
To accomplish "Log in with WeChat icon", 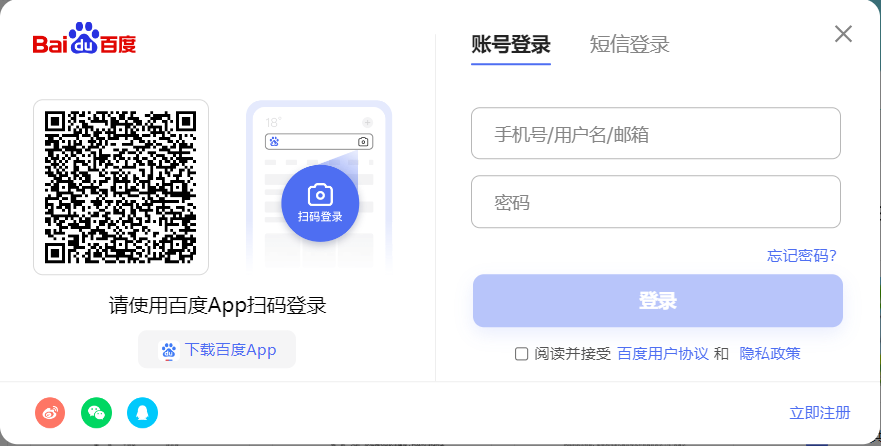I will [96, 412].
